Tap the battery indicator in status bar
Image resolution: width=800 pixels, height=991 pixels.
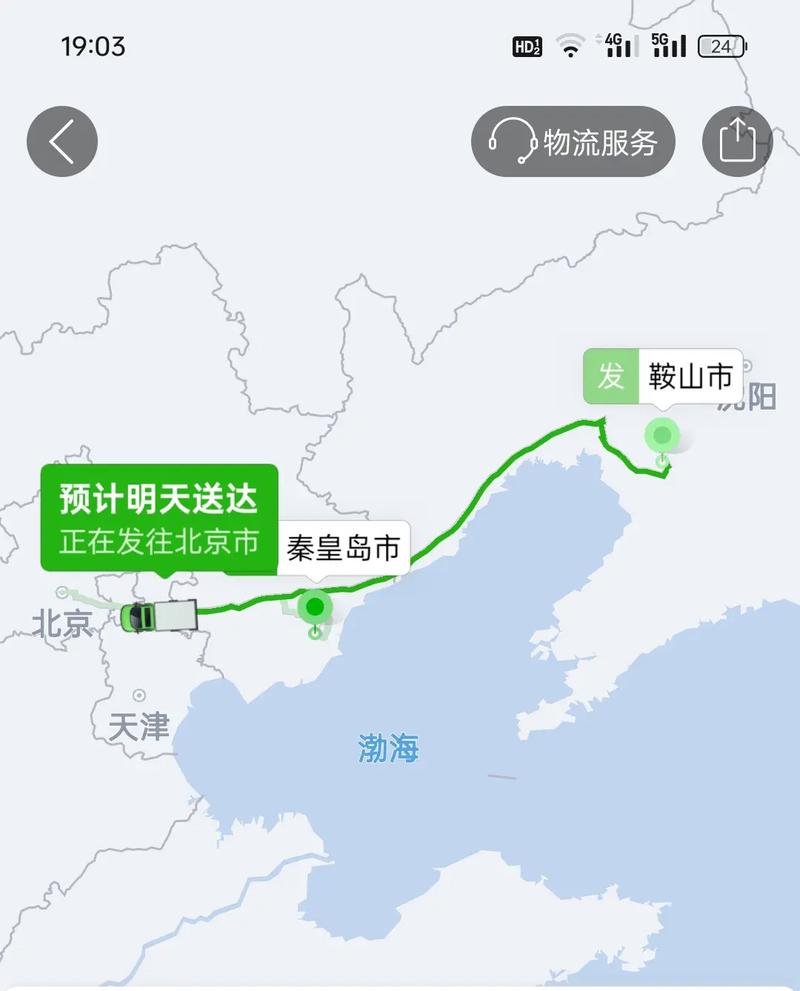(x=723, y=44)
